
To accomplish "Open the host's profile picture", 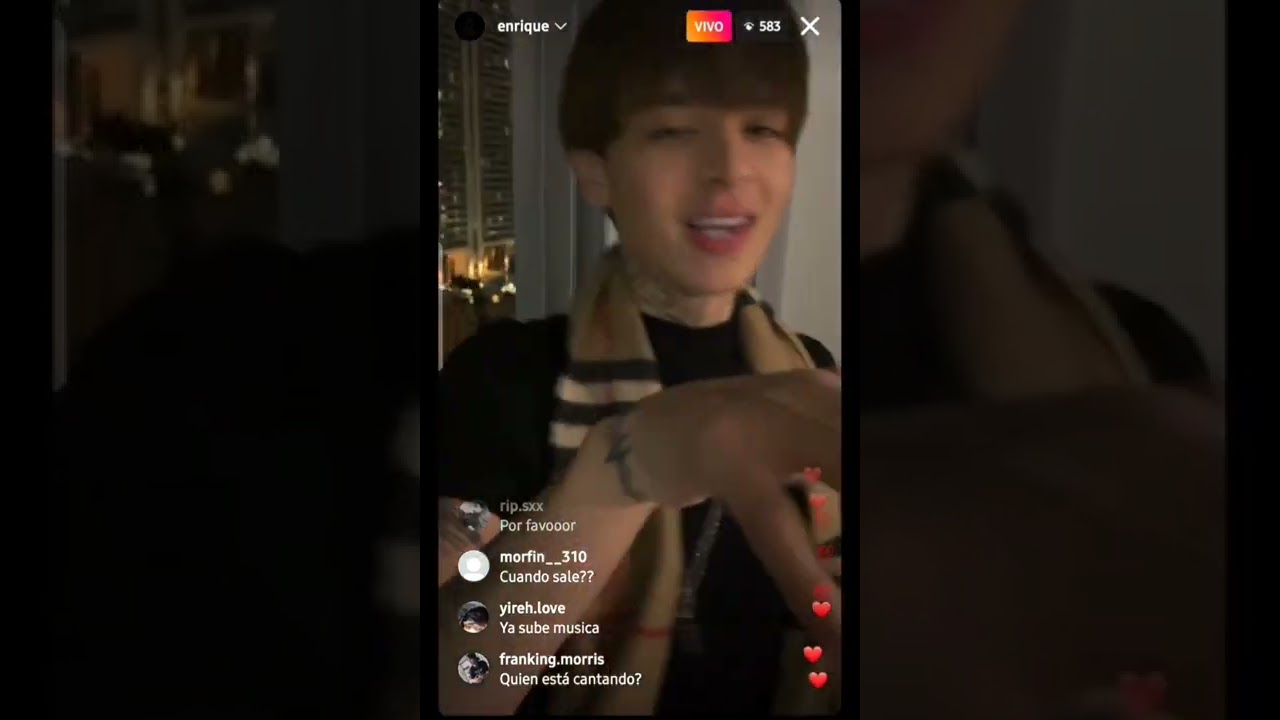I will [470, 26].
